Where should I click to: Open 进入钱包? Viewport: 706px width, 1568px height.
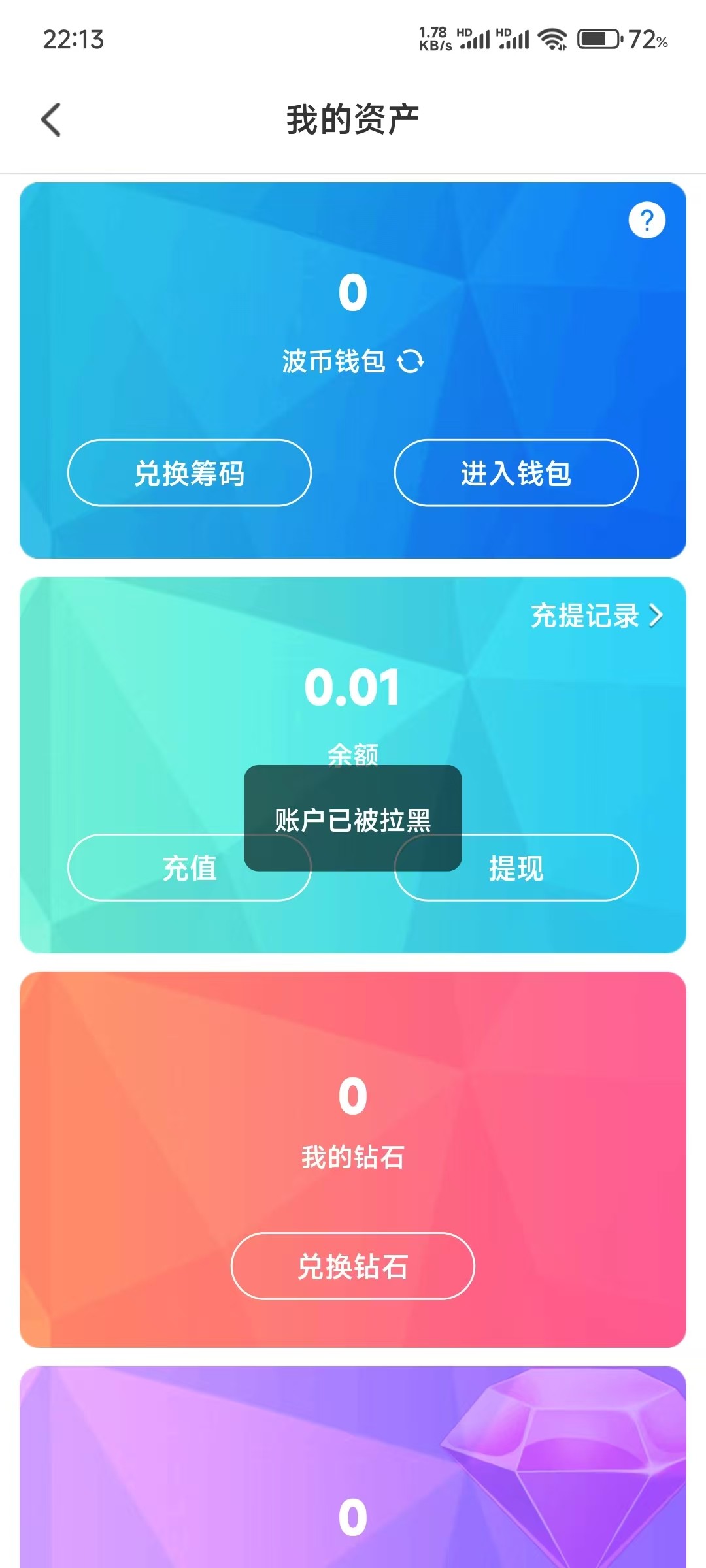516,473
